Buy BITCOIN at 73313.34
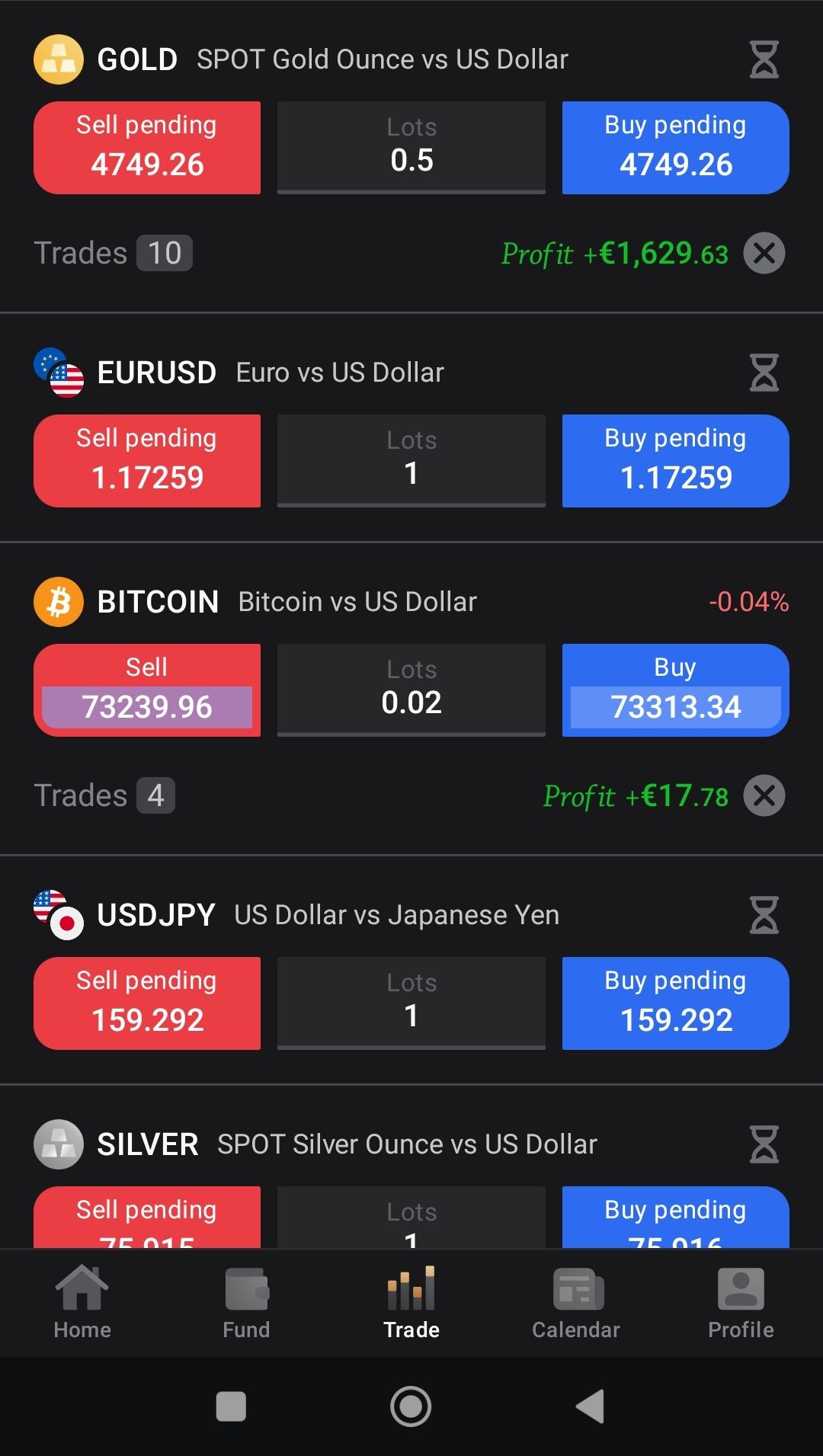 (x=675, y=690)
